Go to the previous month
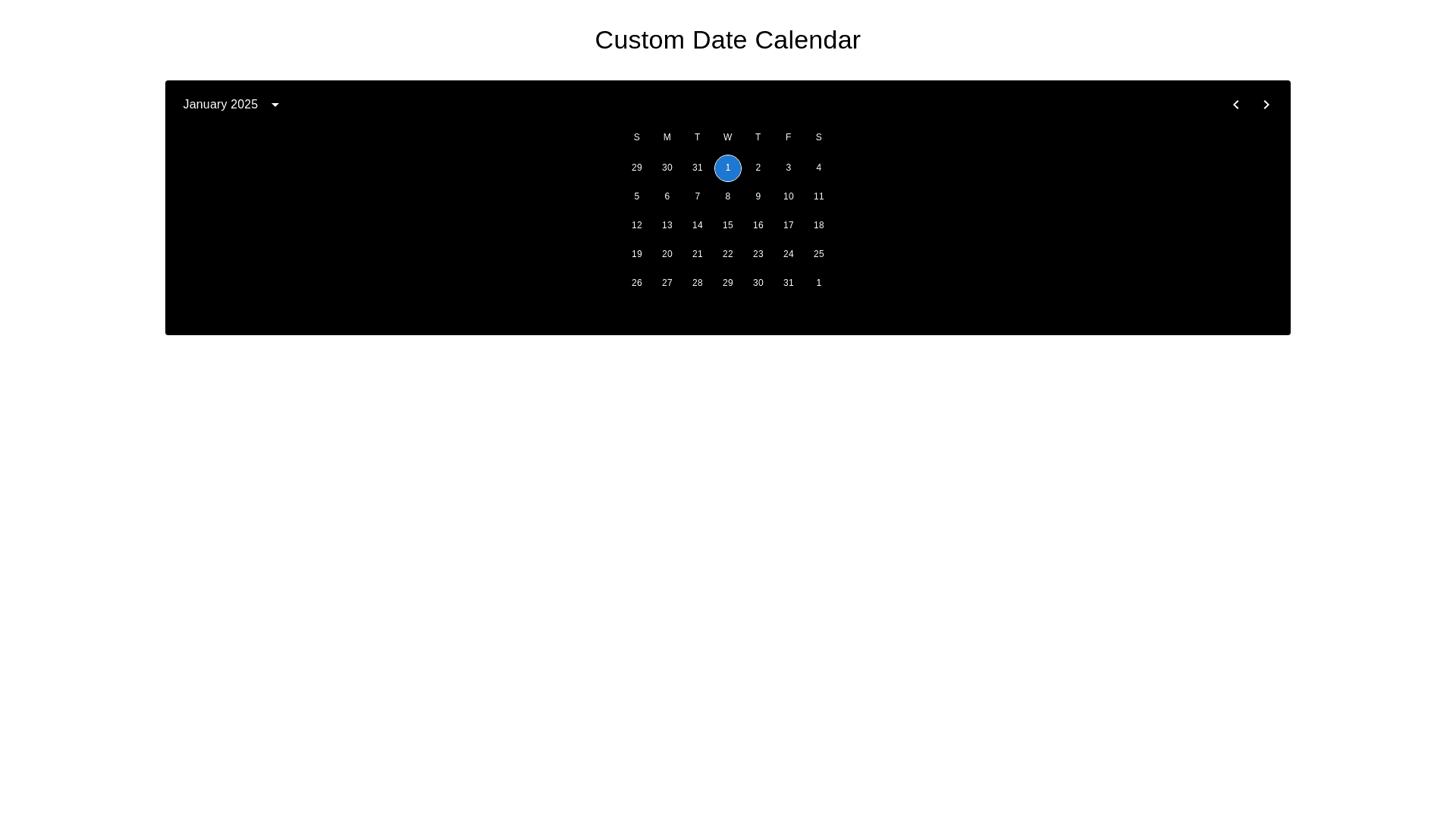 (1235, 105)
